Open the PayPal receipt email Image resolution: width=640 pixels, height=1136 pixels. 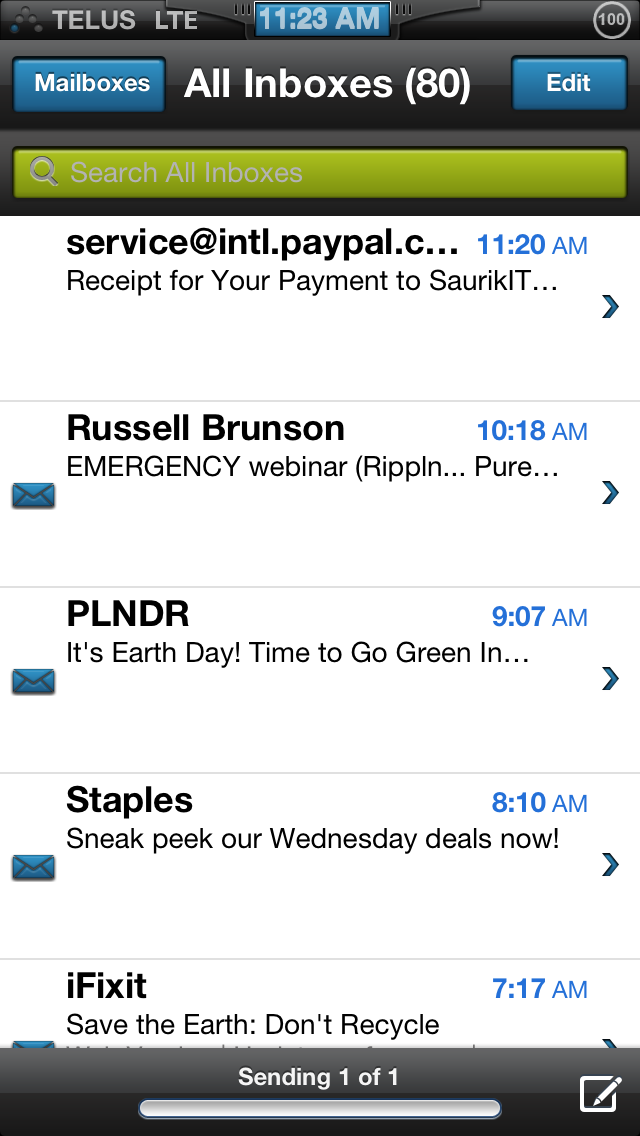(320, 308)
